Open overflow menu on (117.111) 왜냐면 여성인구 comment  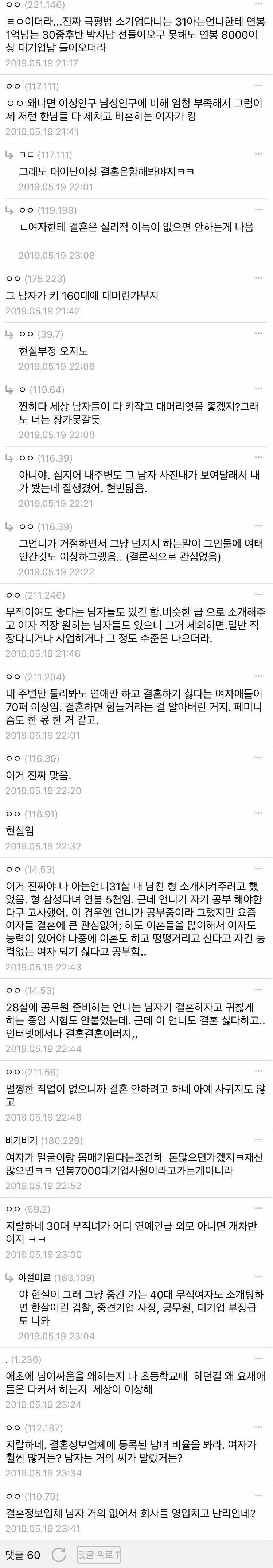[x=259, y=86]
